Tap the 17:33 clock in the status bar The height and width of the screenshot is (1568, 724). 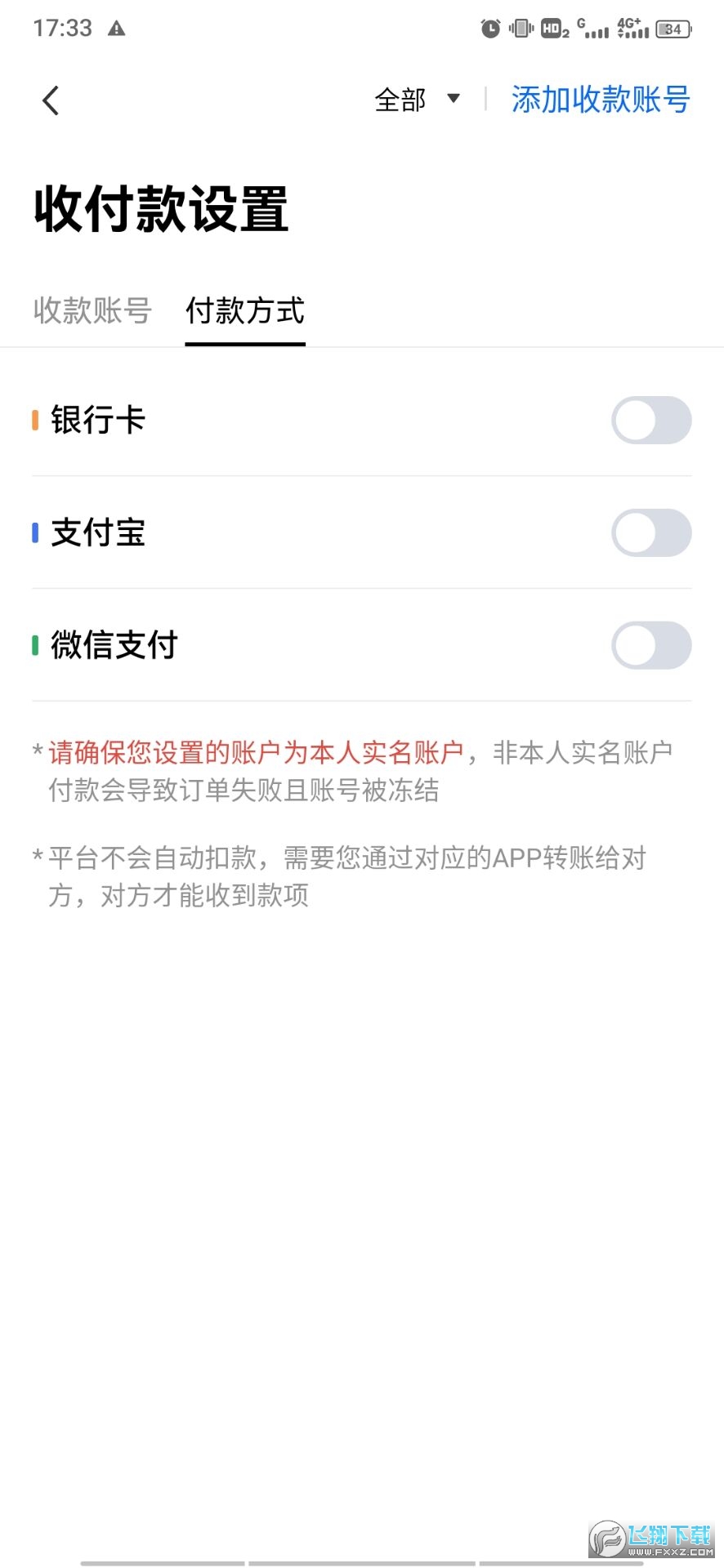63,28
